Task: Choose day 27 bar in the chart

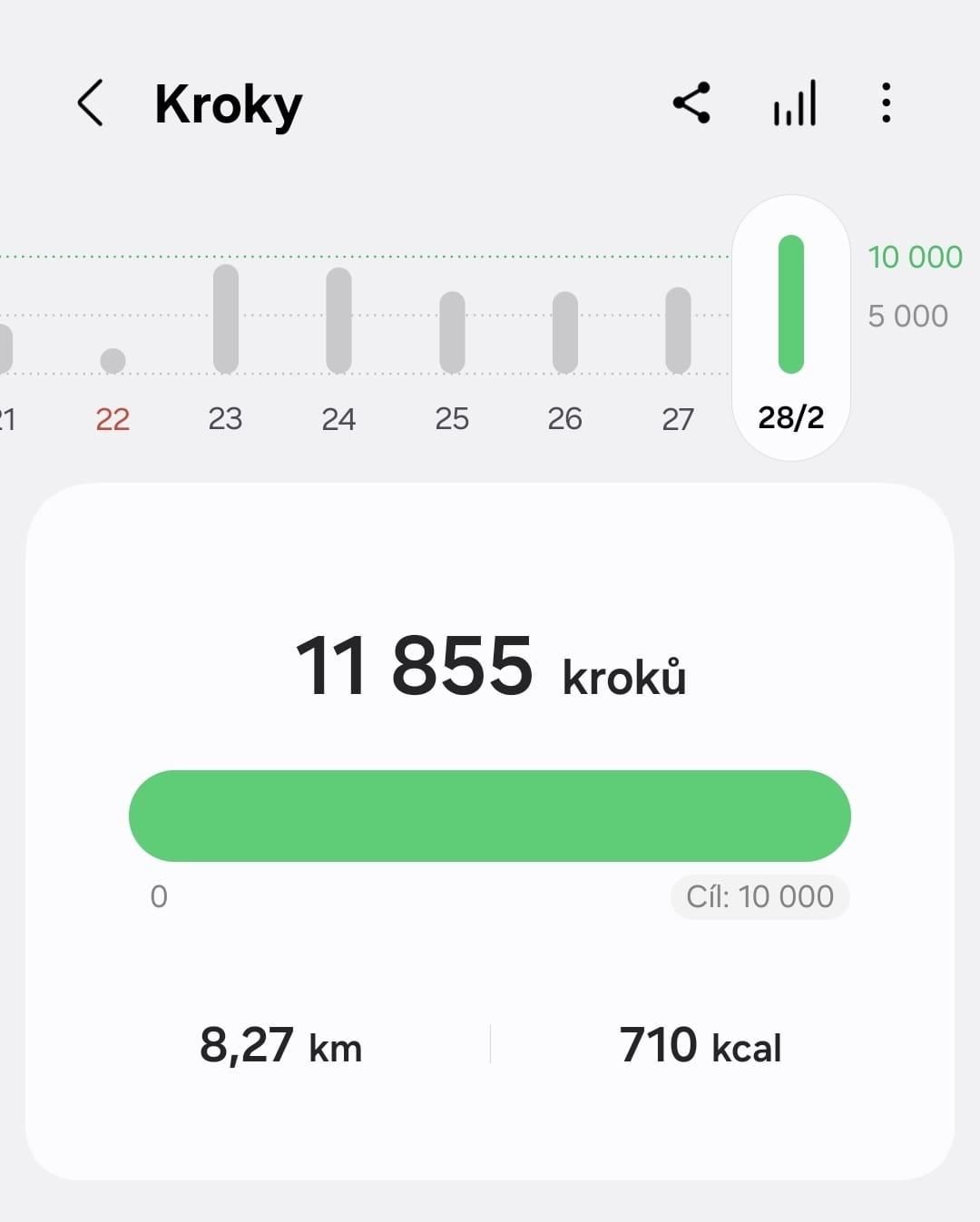Action: 678,331
